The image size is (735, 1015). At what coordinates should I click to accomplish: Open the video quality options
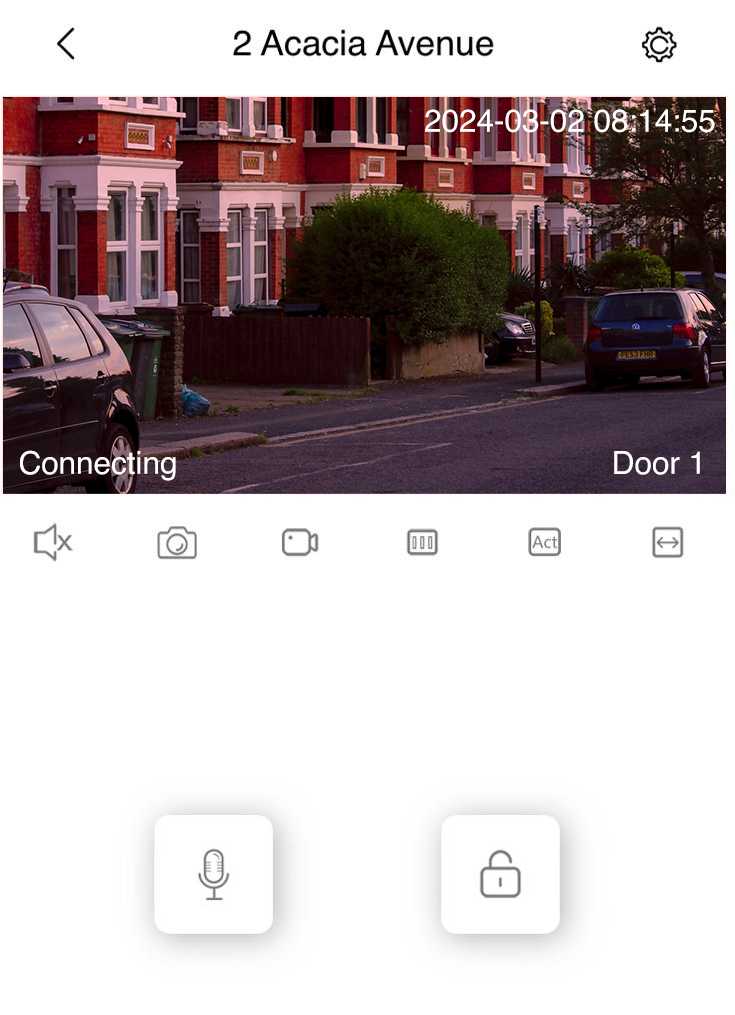[x=422, y=543]
